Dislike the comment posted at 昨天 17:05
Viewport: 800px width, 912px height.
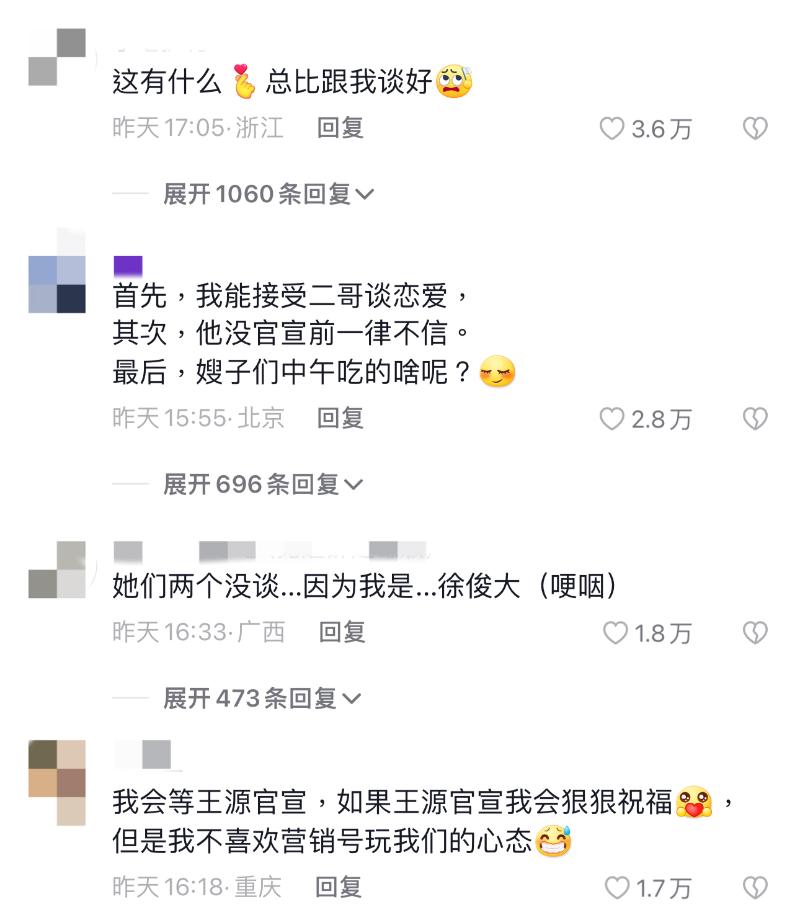tap(755, 129)
